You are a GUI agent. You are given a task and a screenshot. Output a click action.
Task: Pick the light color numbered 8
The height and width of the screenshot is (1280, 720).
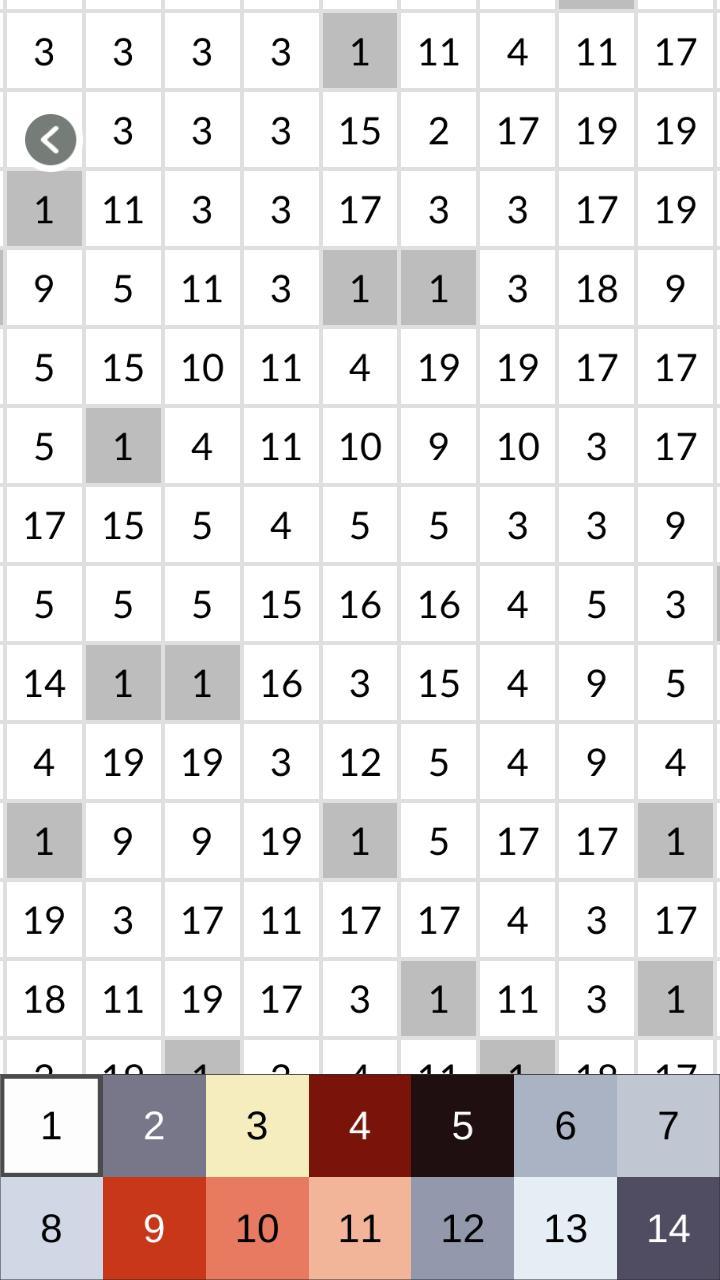coord(51,1228)
